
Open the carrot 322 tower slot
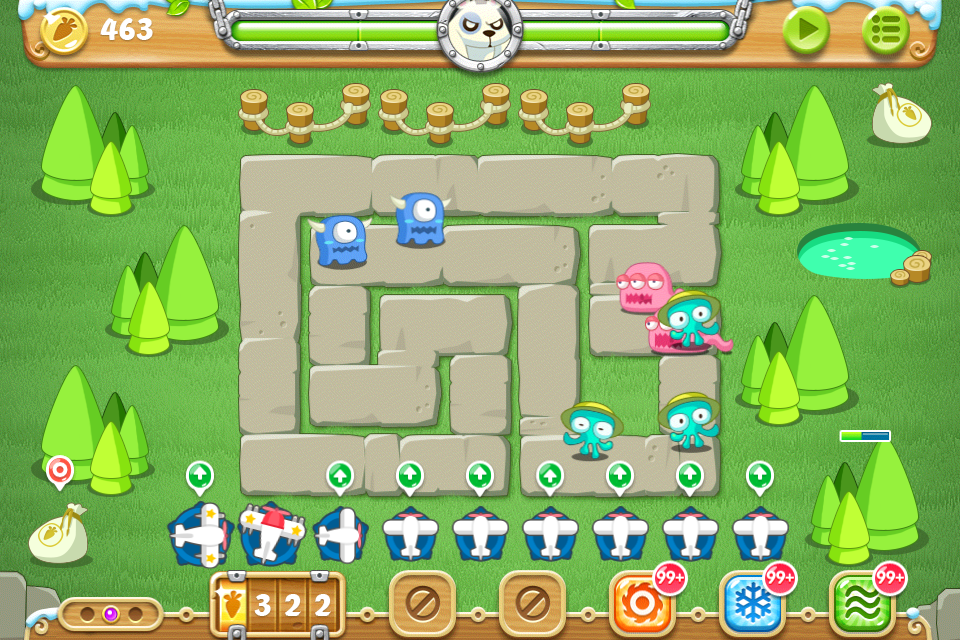click(x=278, y=604)
